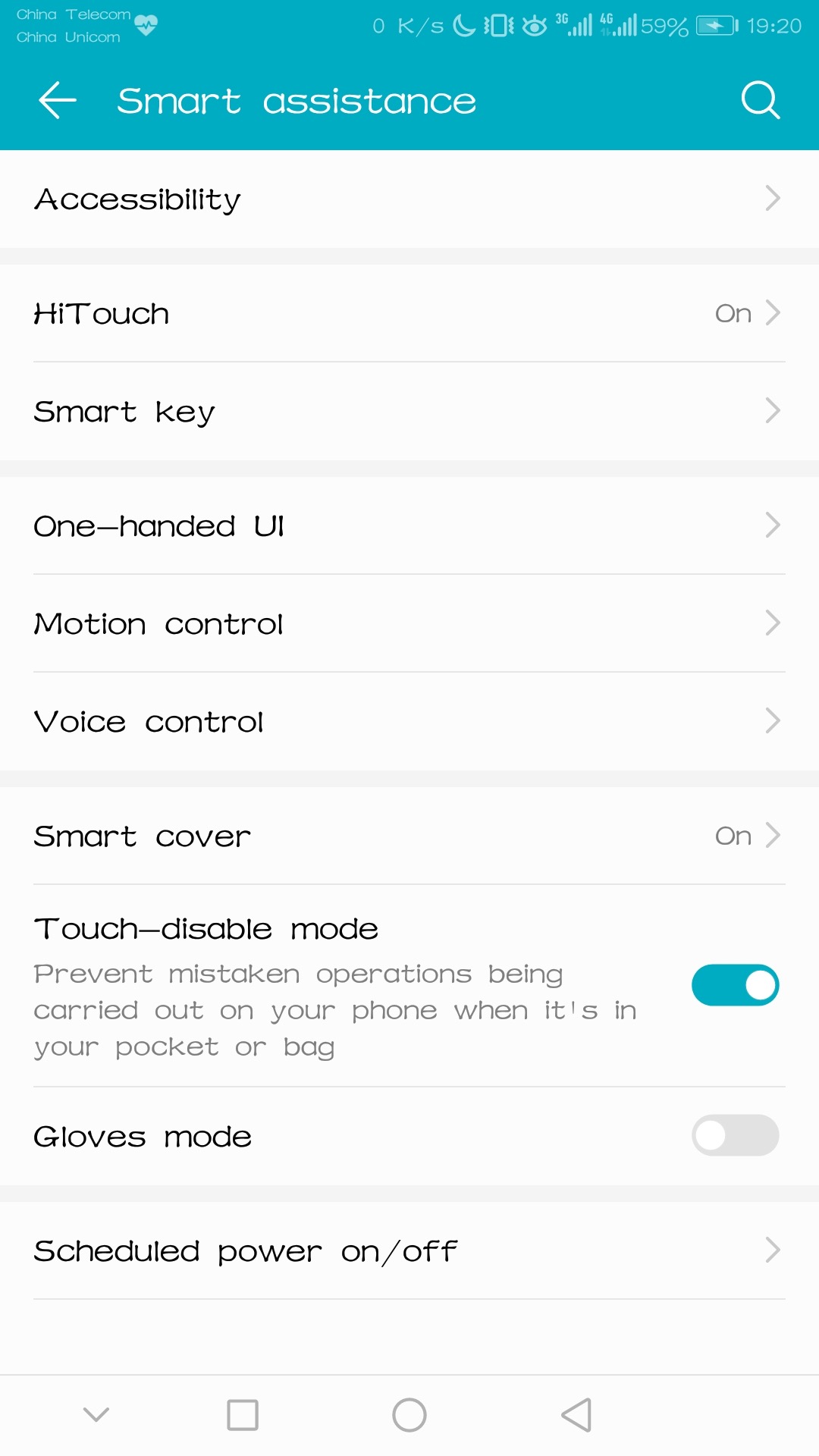This screenshot has height=1456, width=819.
Task: Go back from Smart assistance
Action: [58, 101]
